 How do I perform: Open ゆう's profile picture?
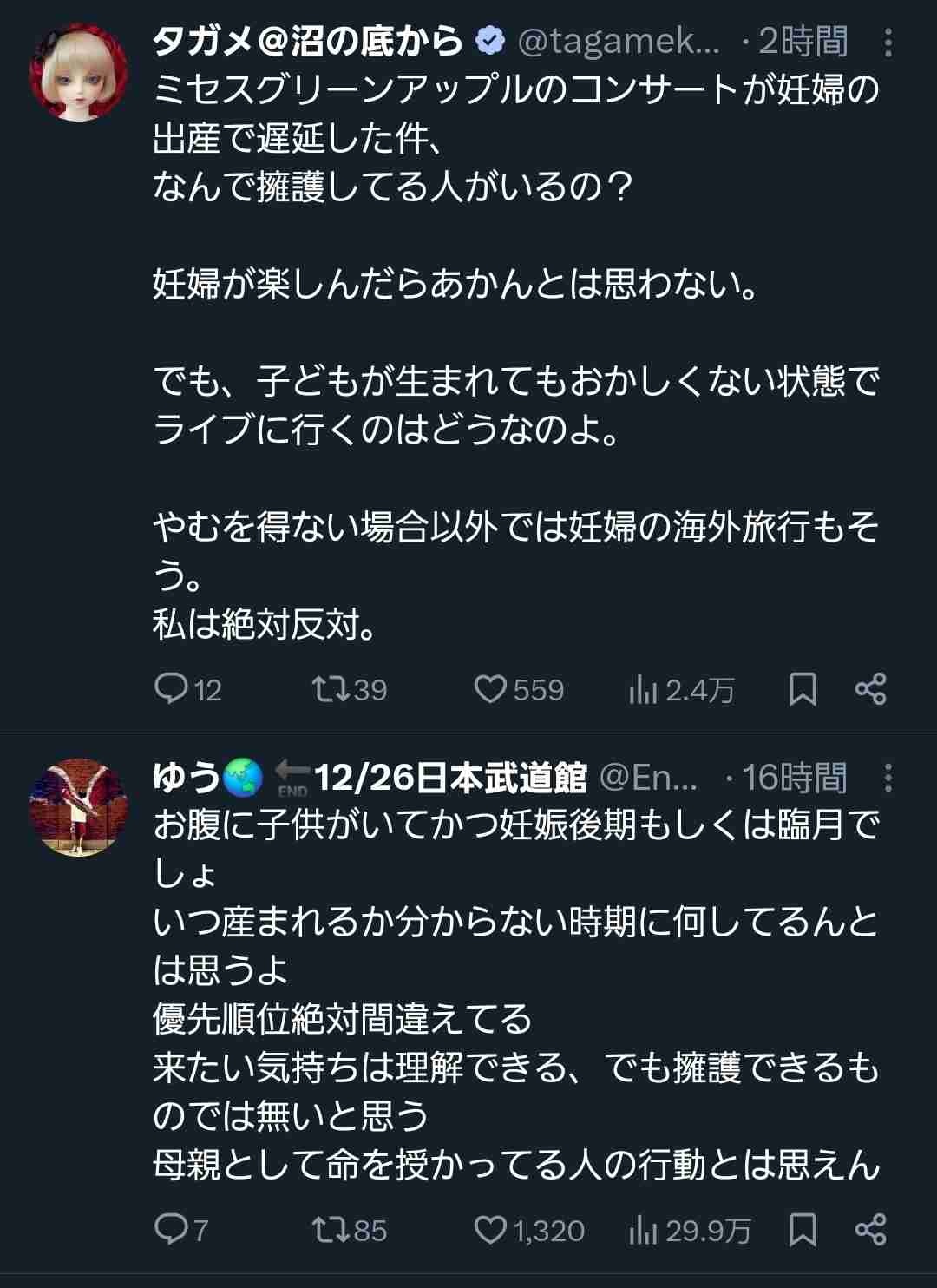pyautogui.click(x=78, y=806)
